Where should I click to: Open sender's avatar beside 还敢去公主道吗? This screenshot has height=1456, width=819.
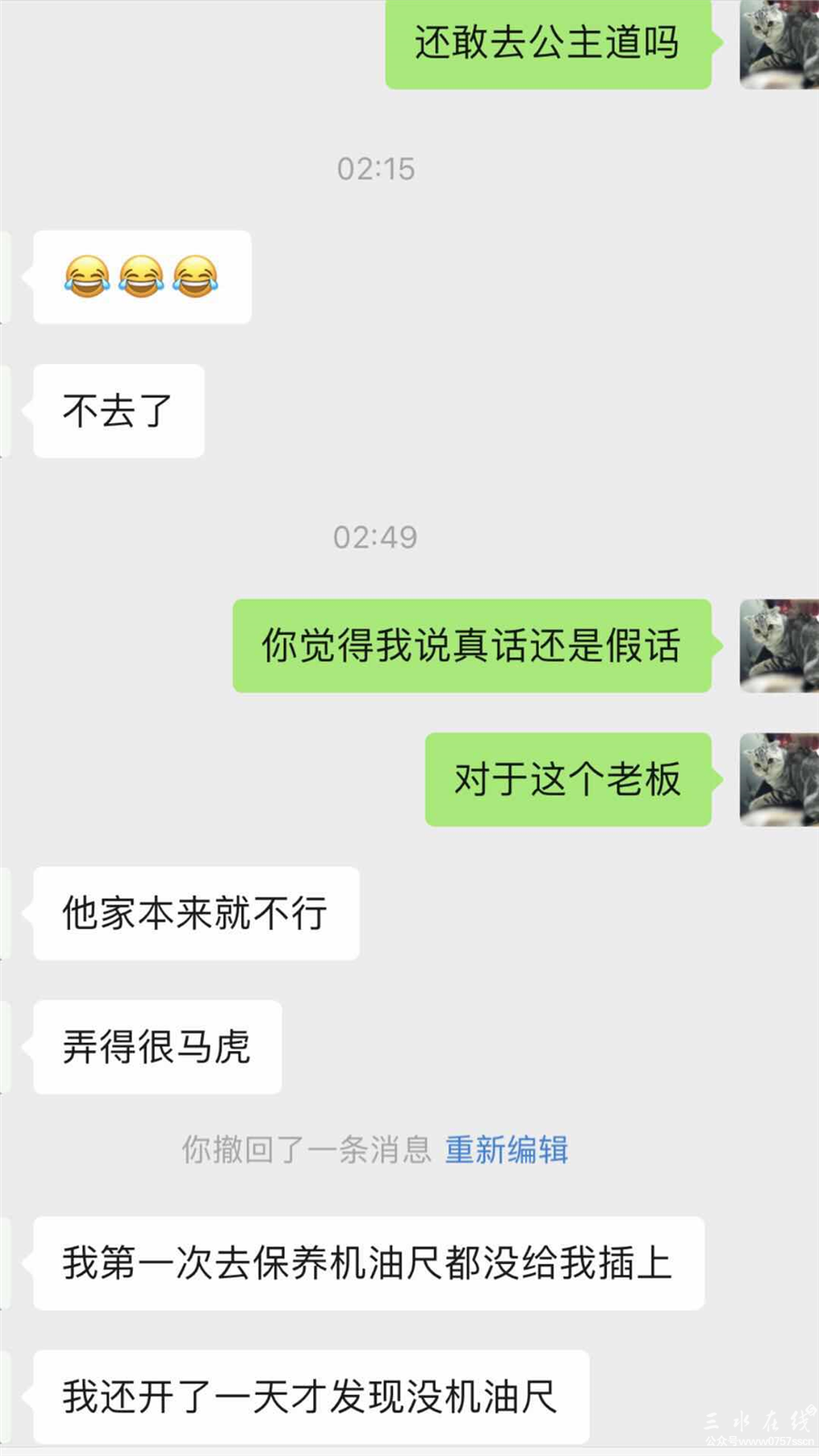click(x=778, y=44)
